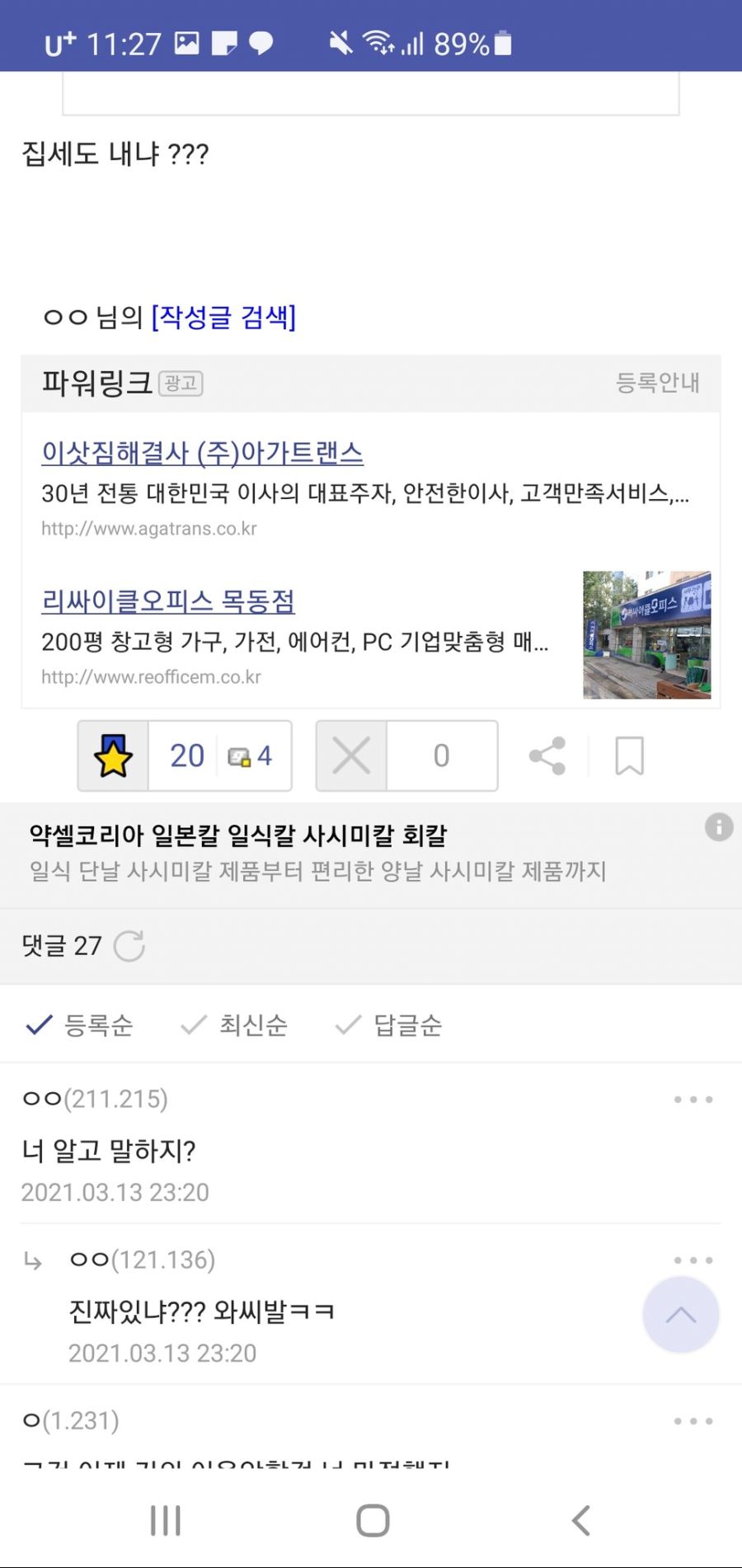Open options for the 121.136 reply
Image resolution: width=742 pixels, height=1568 pixels.
coord(693,1260)
